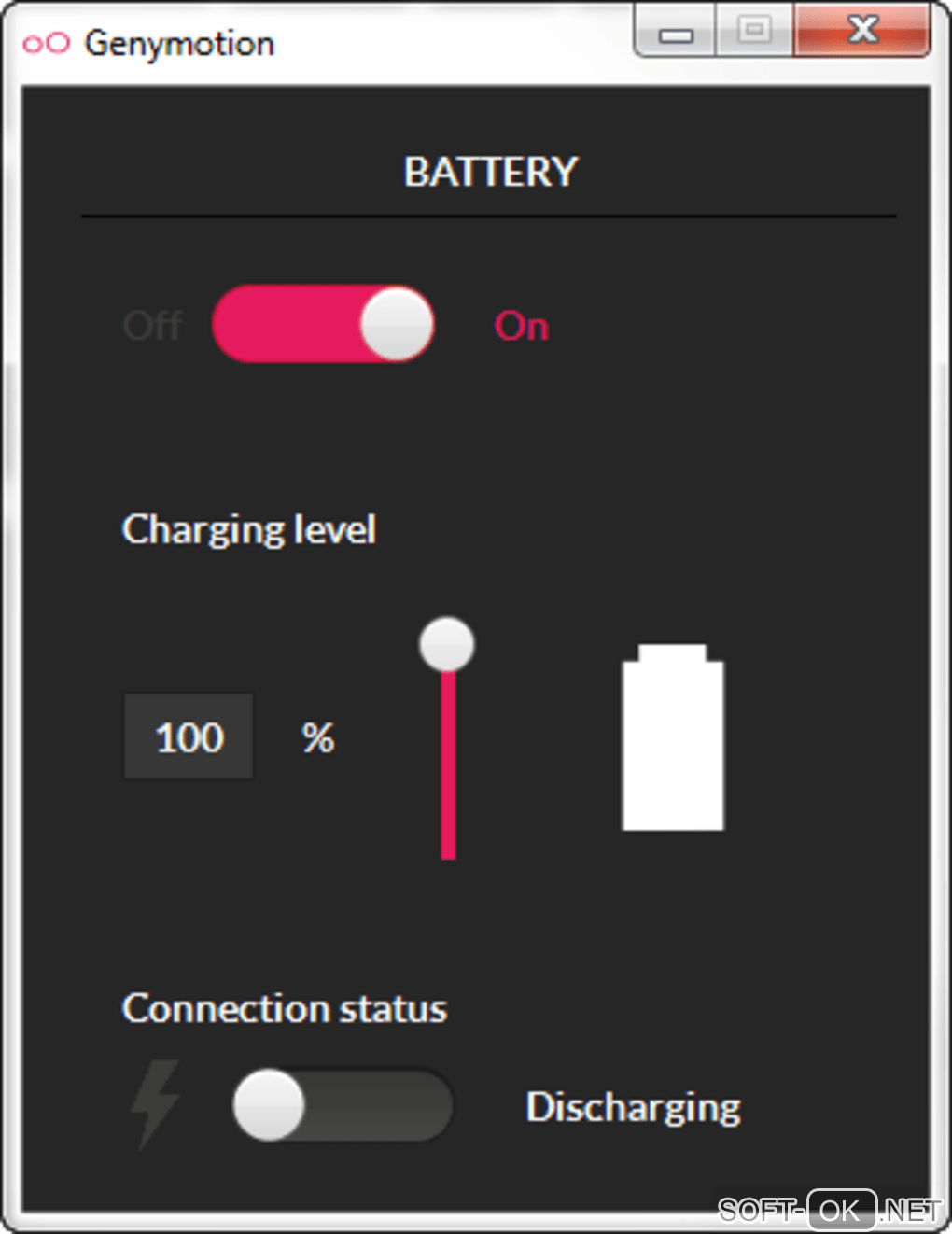Toggle the connection status to charging
Screen dimensions: 952x1234
click(x=343, y=1105)
